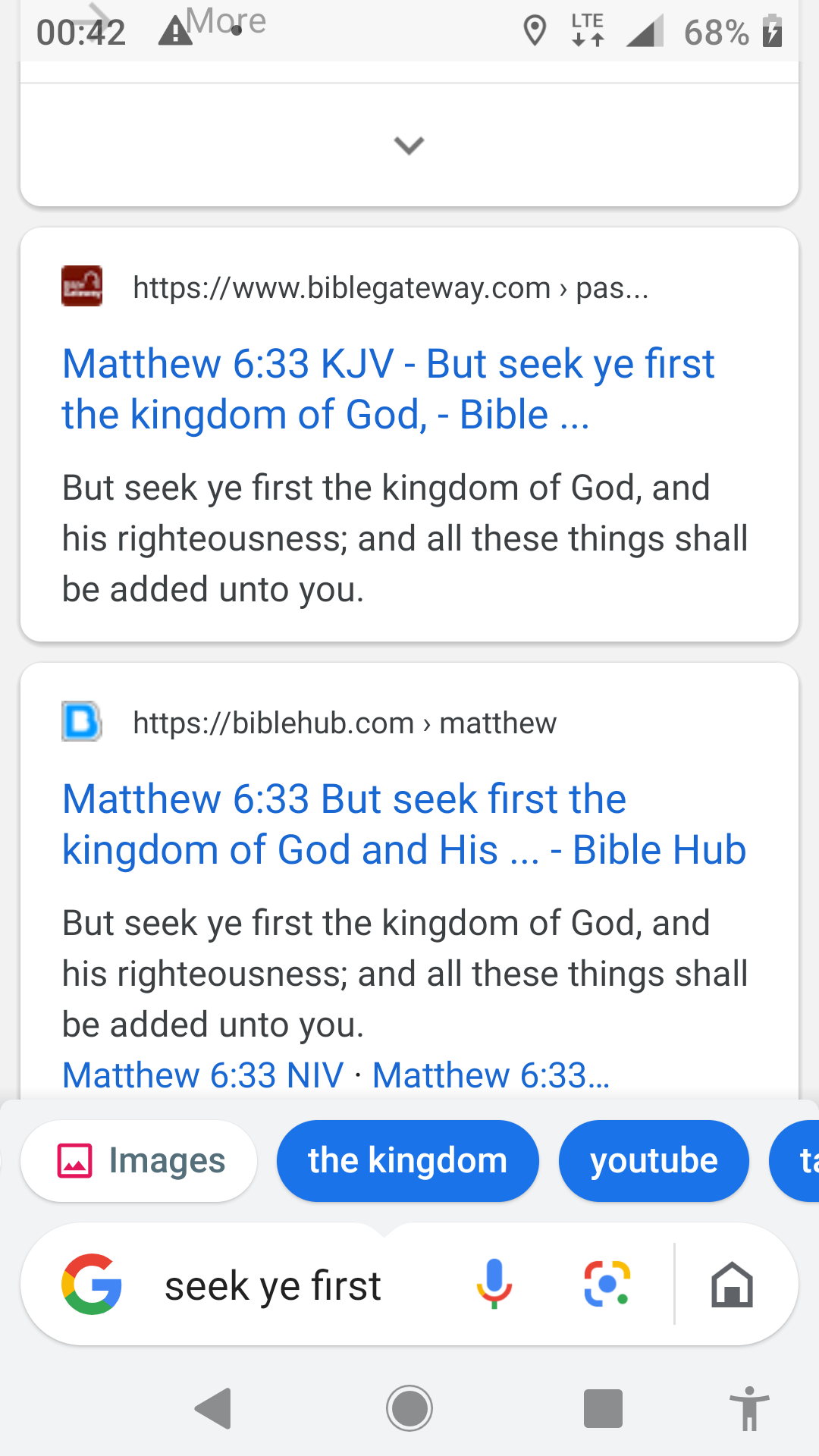Go to the Google home icon

click(732, 1285)
